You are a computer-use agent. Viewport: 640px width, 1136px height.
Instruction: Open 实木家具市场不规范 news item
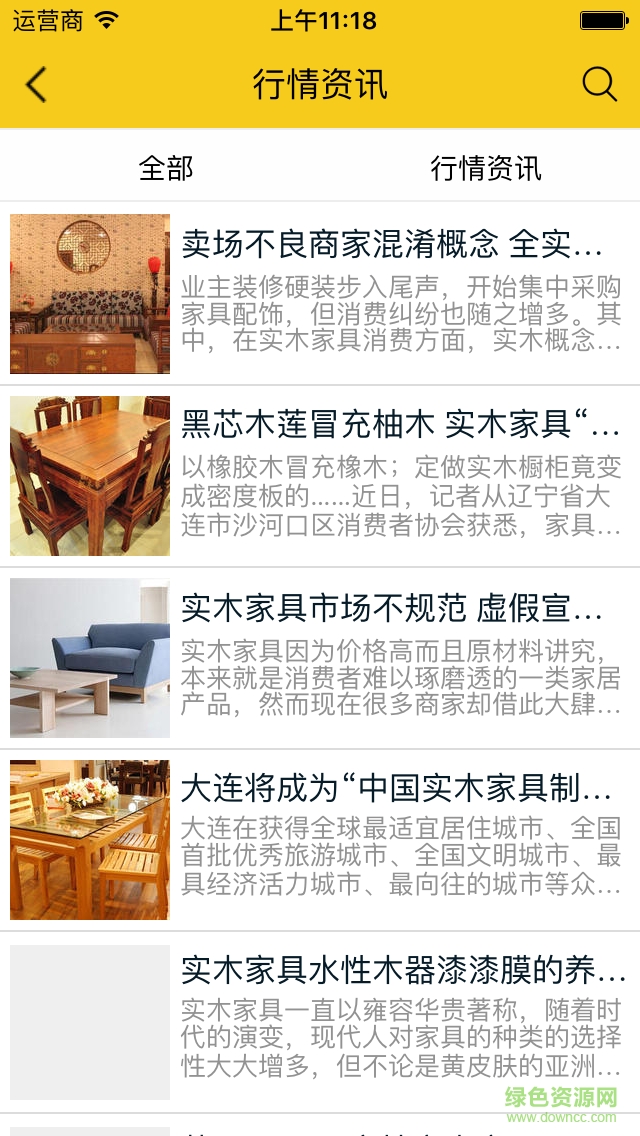click(x=391, y=608)
